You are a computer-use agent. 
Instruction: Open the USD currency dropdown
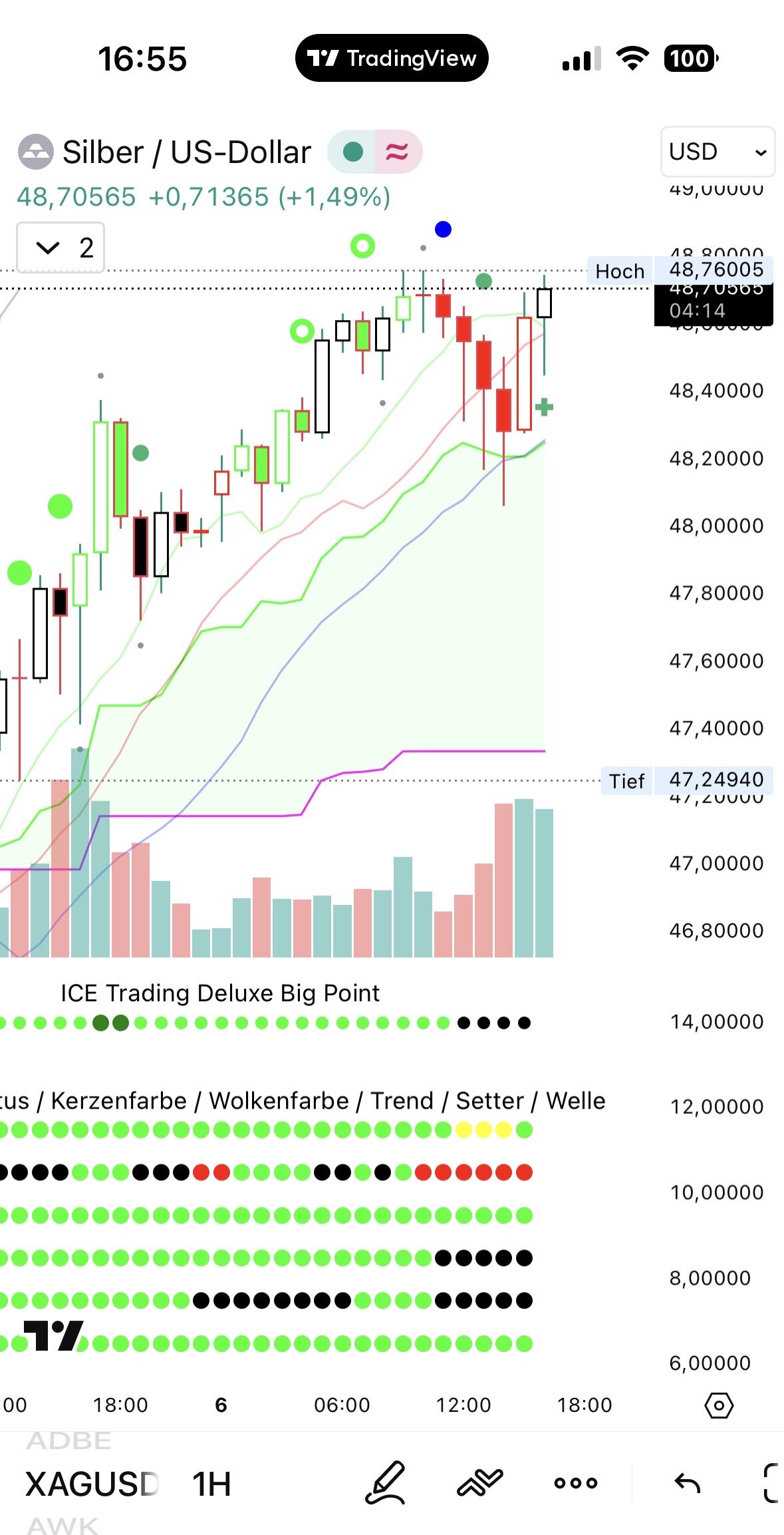tap(718, 152)
